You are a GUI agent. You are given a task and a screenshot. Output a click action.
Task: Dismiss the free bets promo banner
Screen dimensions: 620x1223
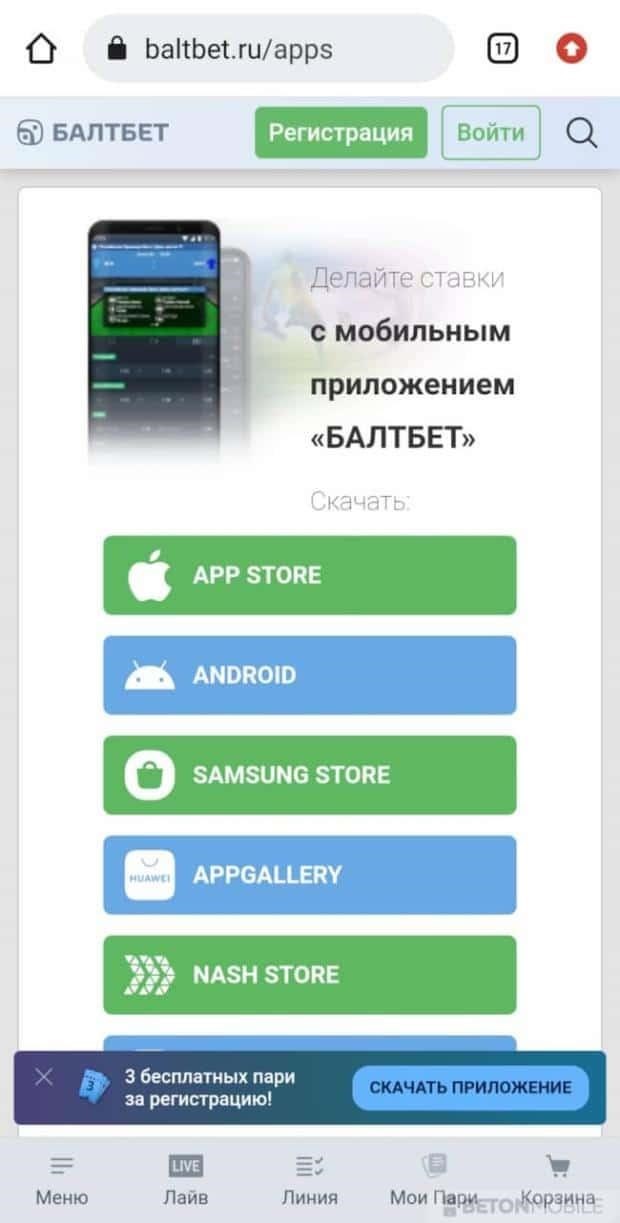click(x=43, y=1078)
